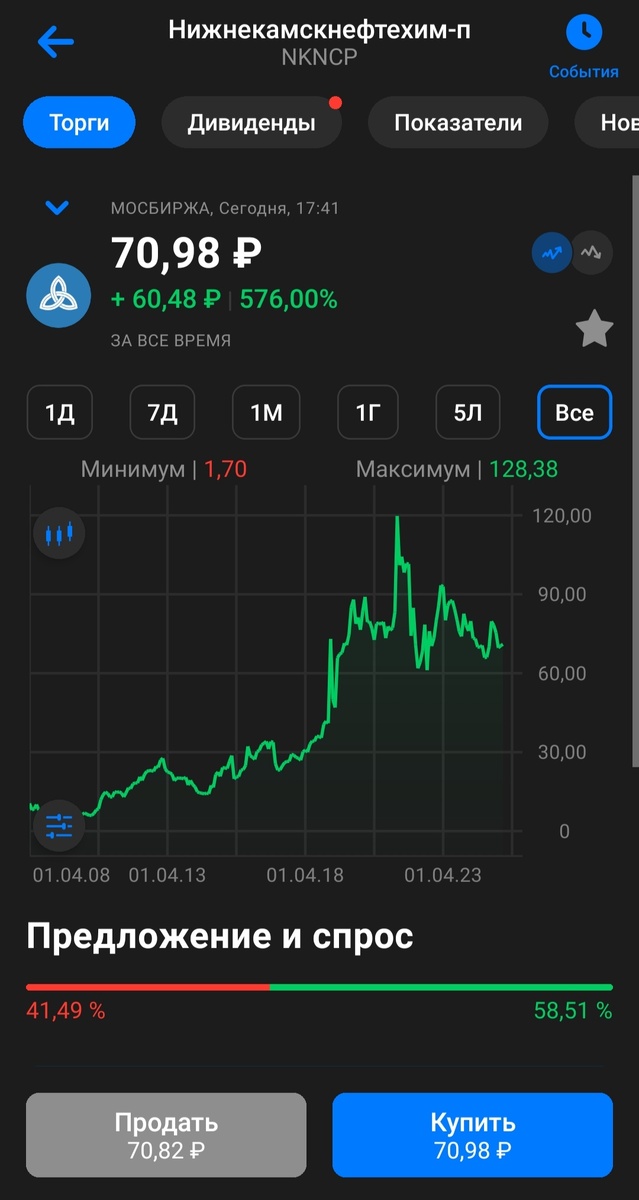Open the Показатели tab

[458, 123]
